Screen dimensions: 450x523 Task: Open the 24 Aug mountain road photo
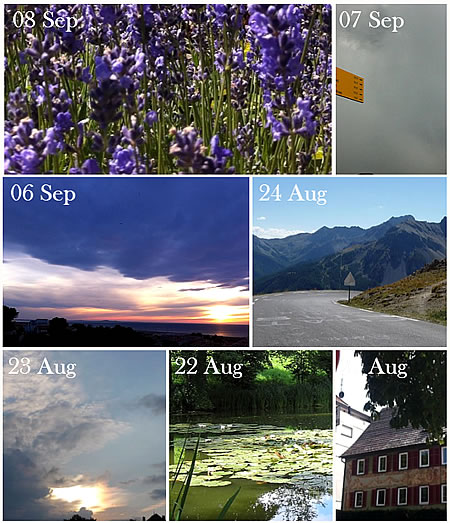coord(350,262)
